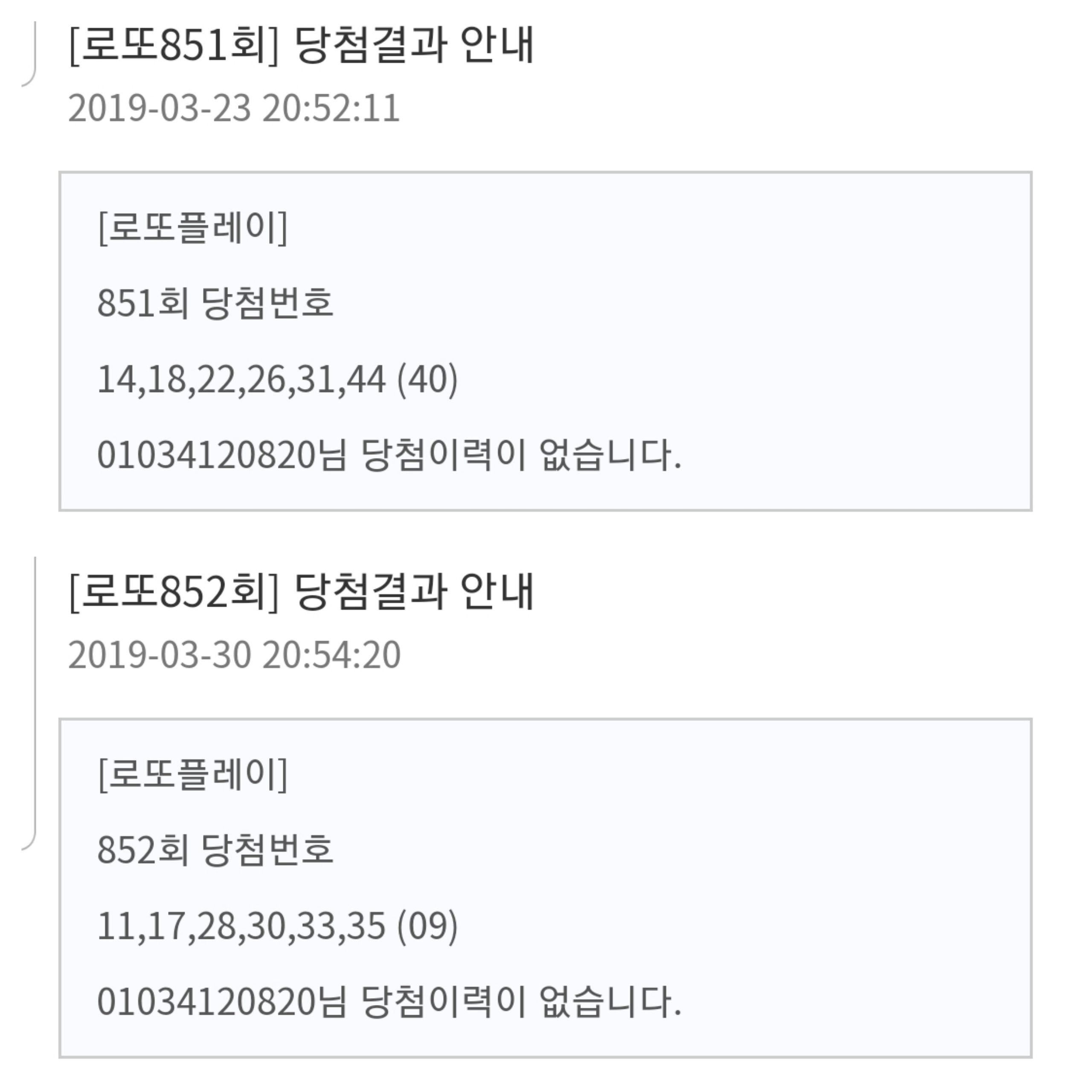1092x1092 pixels.
Task: Open the 로또851회 당첨결과 안내 message
Action: [x=301, y=46]
